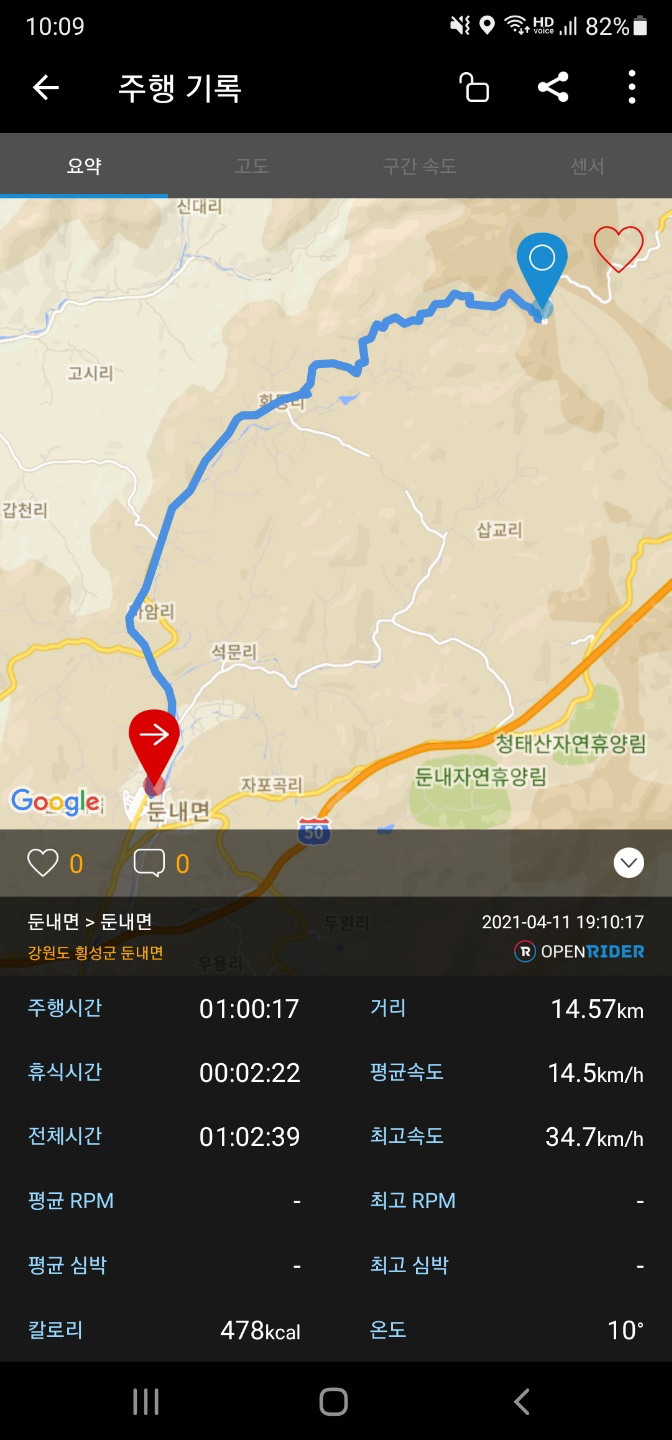Open the comments bubble
The width and height of the screenshot is (672, 1440).
[149, 863]
